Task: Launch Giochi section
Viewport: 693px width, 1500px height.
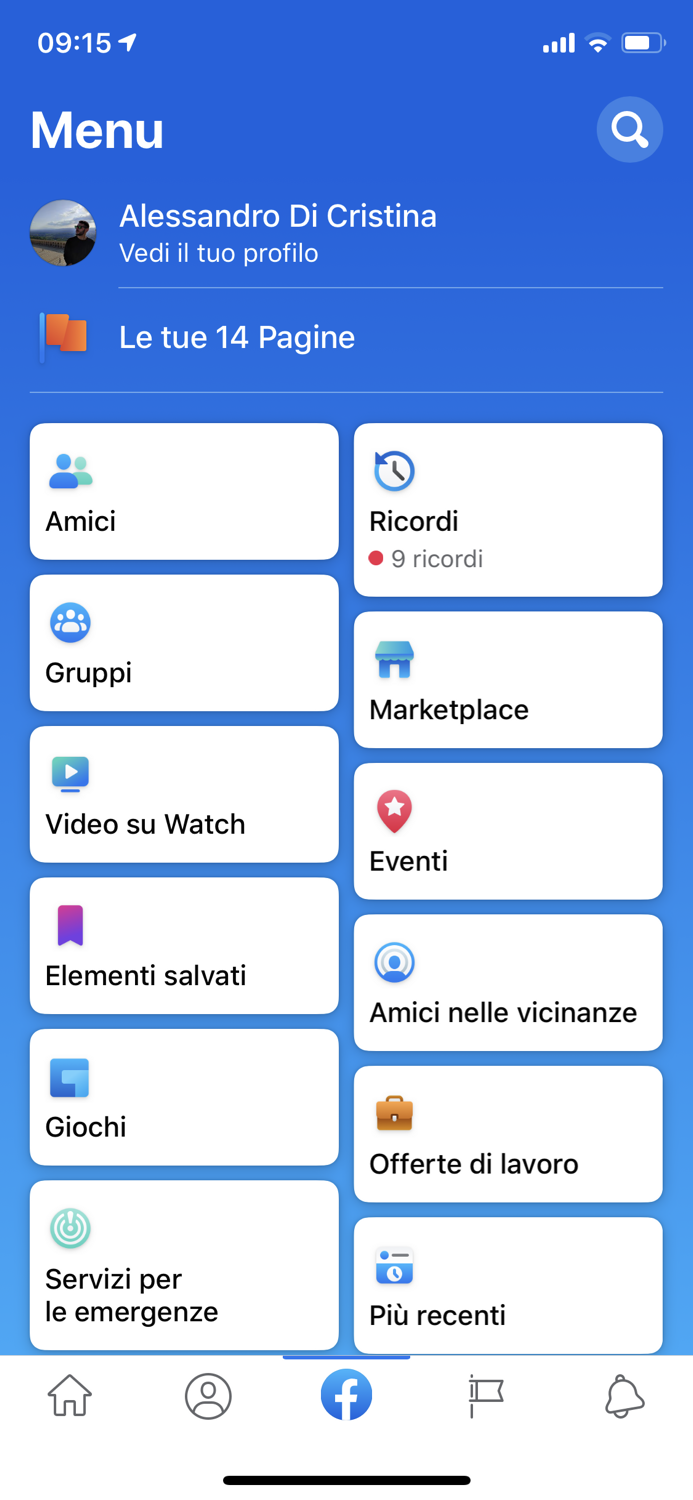Action: pos(184,1097)
